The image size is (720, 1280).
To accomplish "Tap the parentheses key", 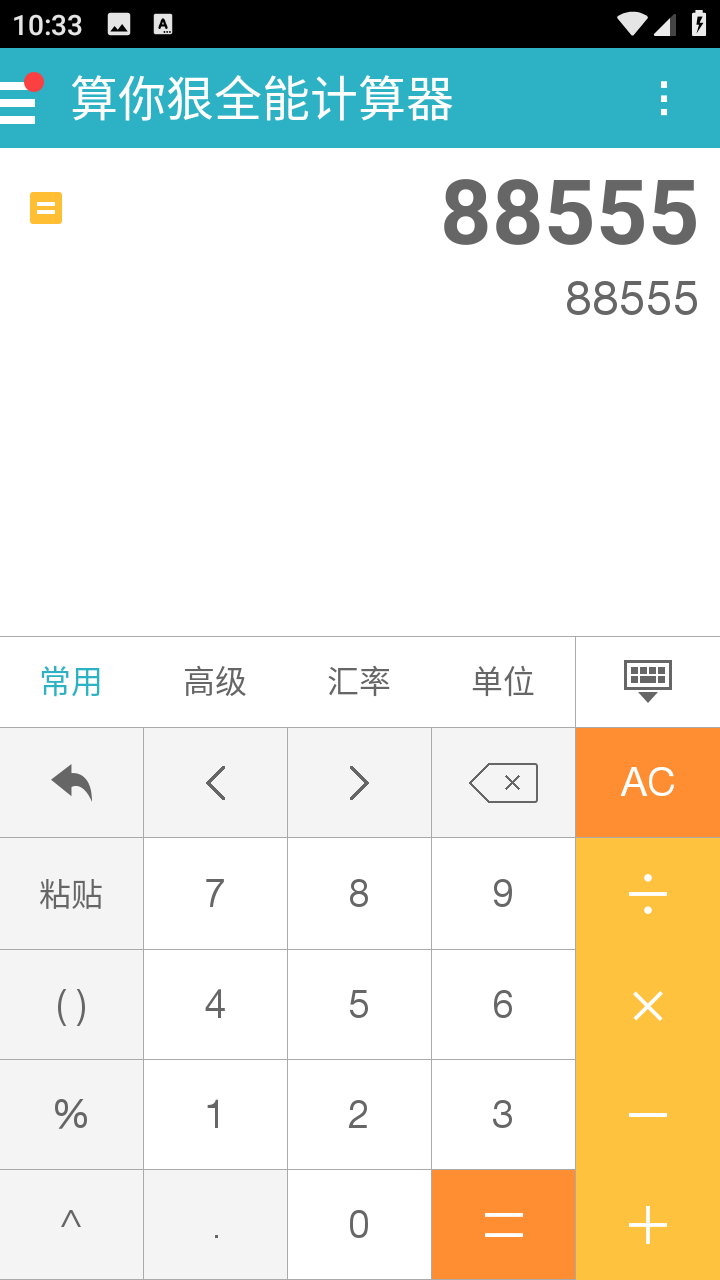I will click(x=71, y=1004).
